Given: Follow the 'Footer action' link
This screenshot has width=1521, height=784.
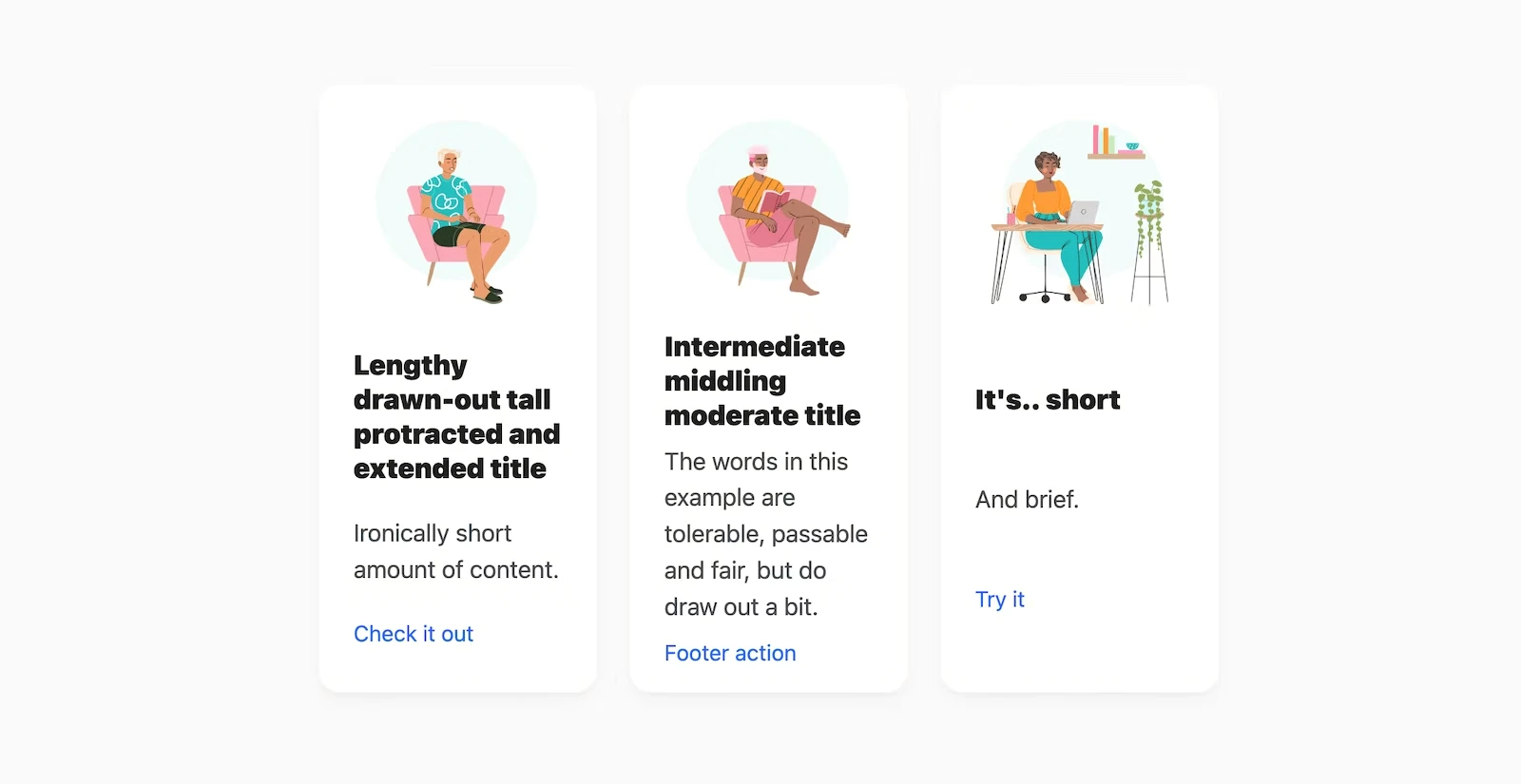Looking at the screenshot, I should (x=729, y=653).
